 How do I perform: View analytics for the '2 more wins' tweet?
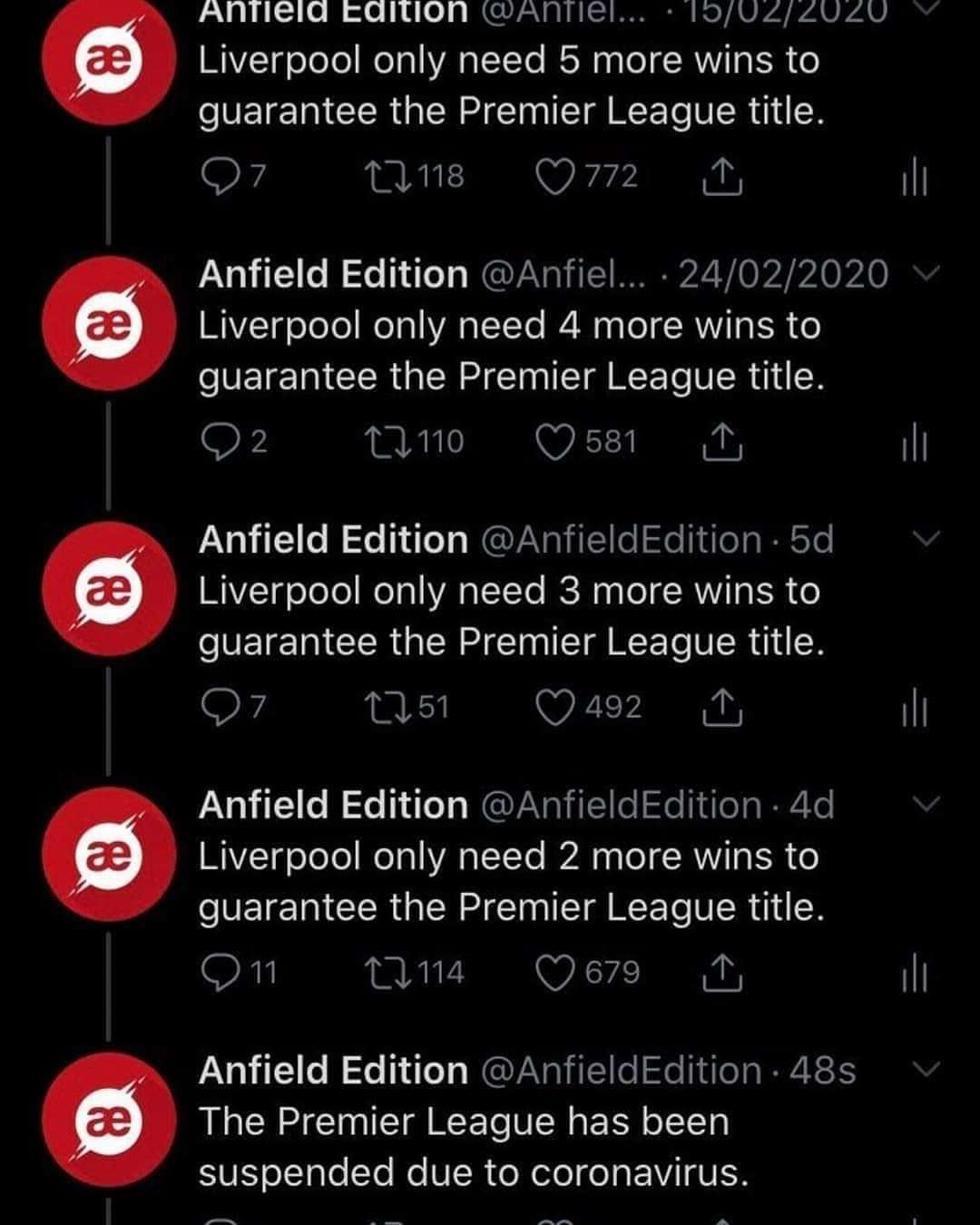[x=915, y=975]
